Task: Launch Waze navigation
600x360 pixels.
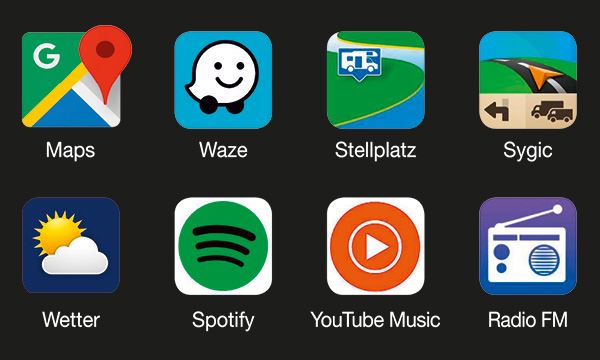Action: (x=223, y=80)
